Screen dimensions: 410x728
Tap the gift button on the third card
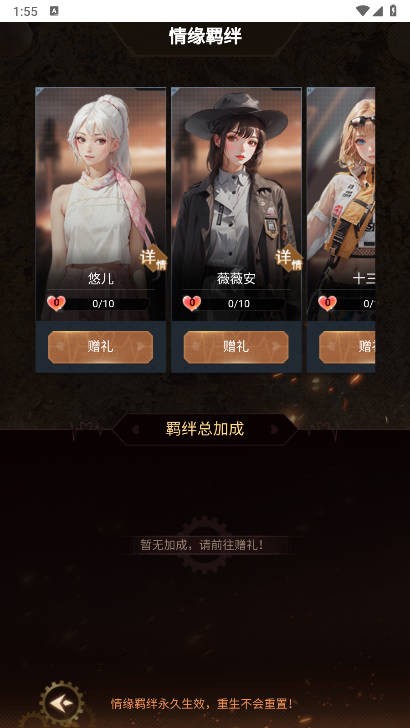tap(347, 347)
